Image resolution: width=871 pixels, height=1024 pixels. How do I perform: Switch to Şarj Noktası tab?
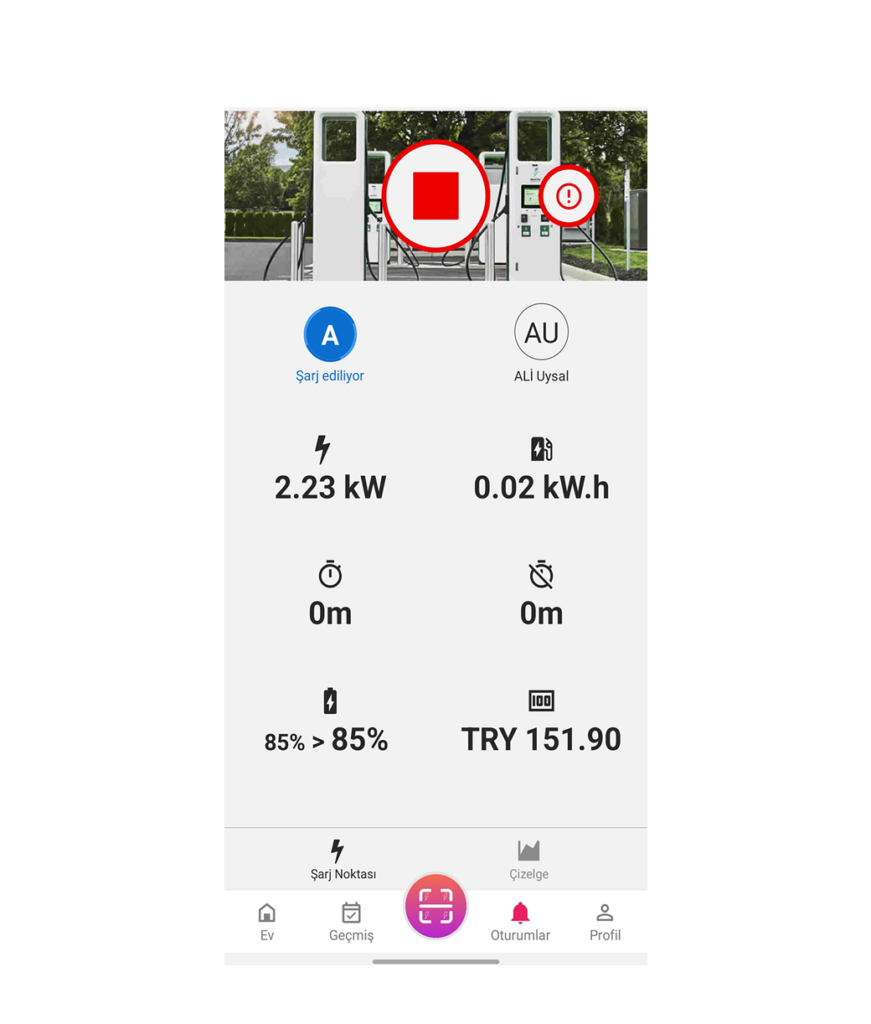point(337,859)
